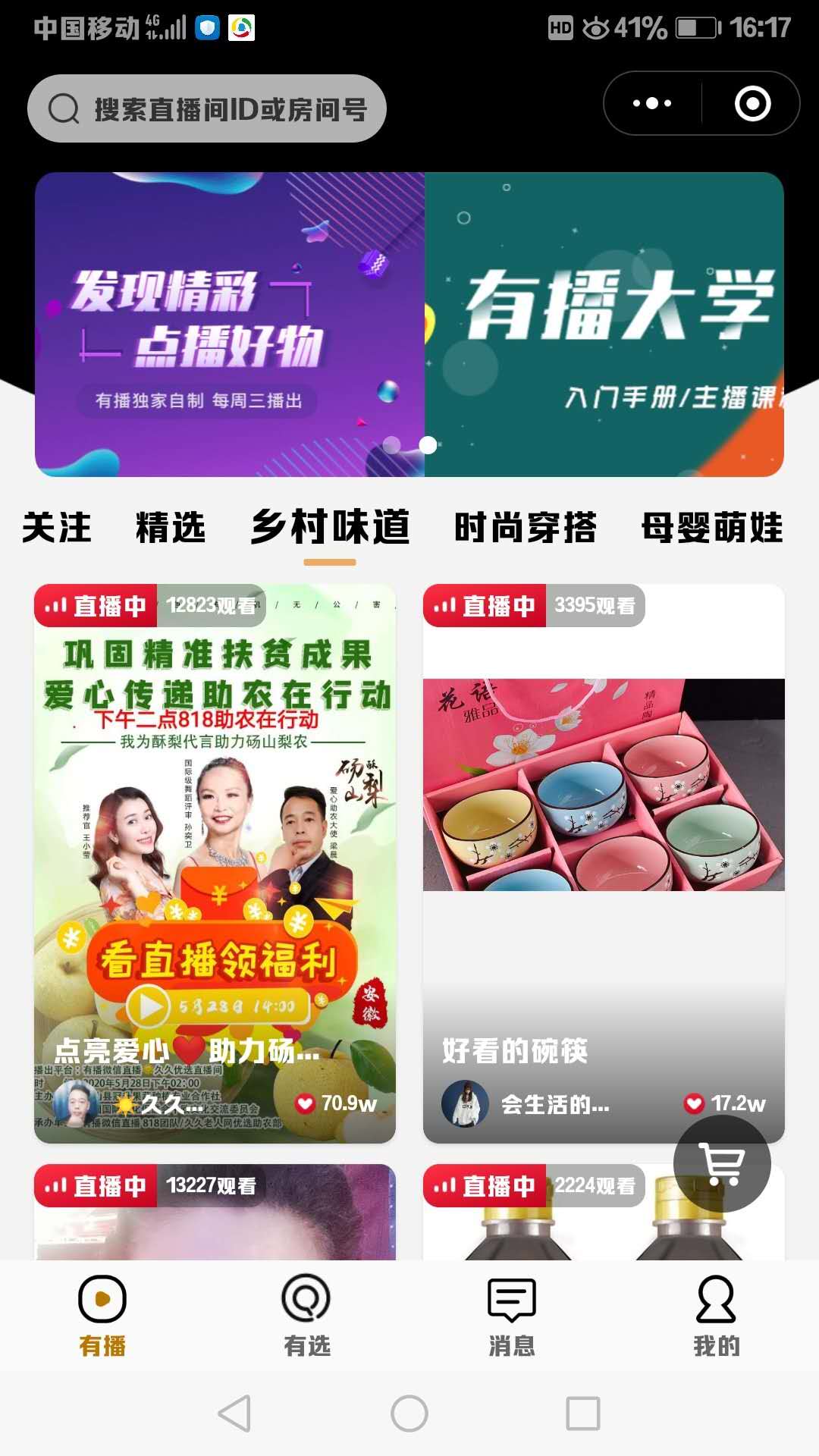Switch to the 关注 tab

point(57,528)
